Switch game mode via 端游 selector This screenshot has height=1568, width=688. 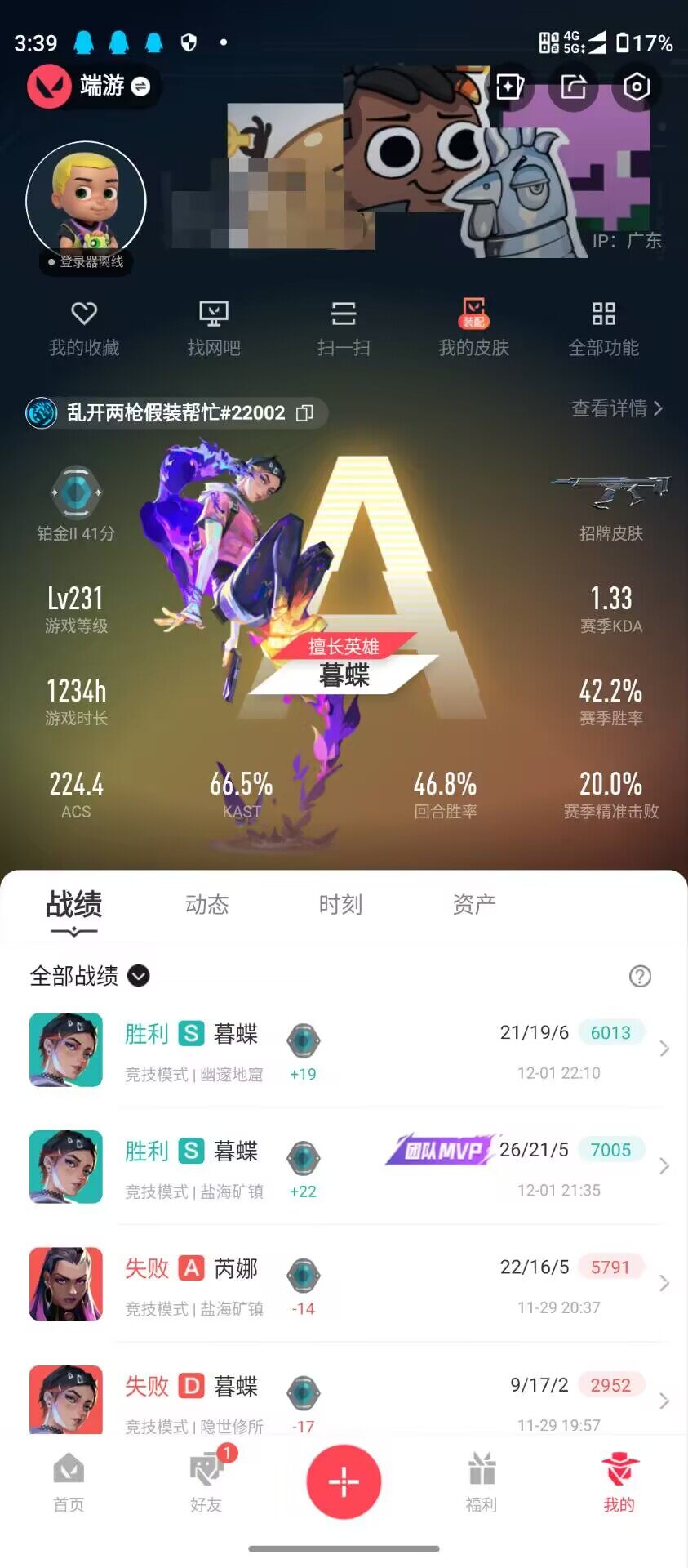coord(113,86)
